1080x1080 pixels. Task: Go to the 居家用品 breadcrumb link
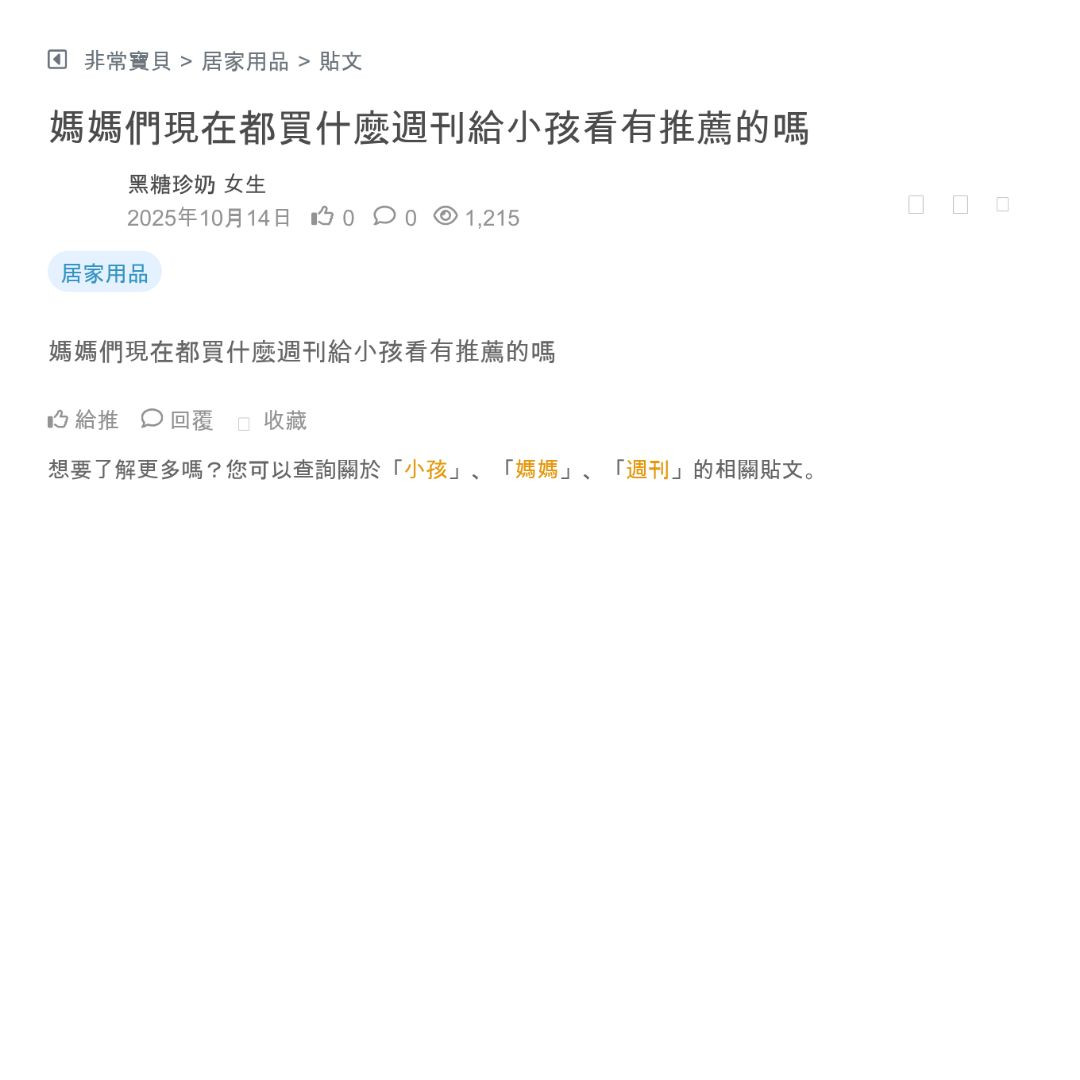coord(245,61)
